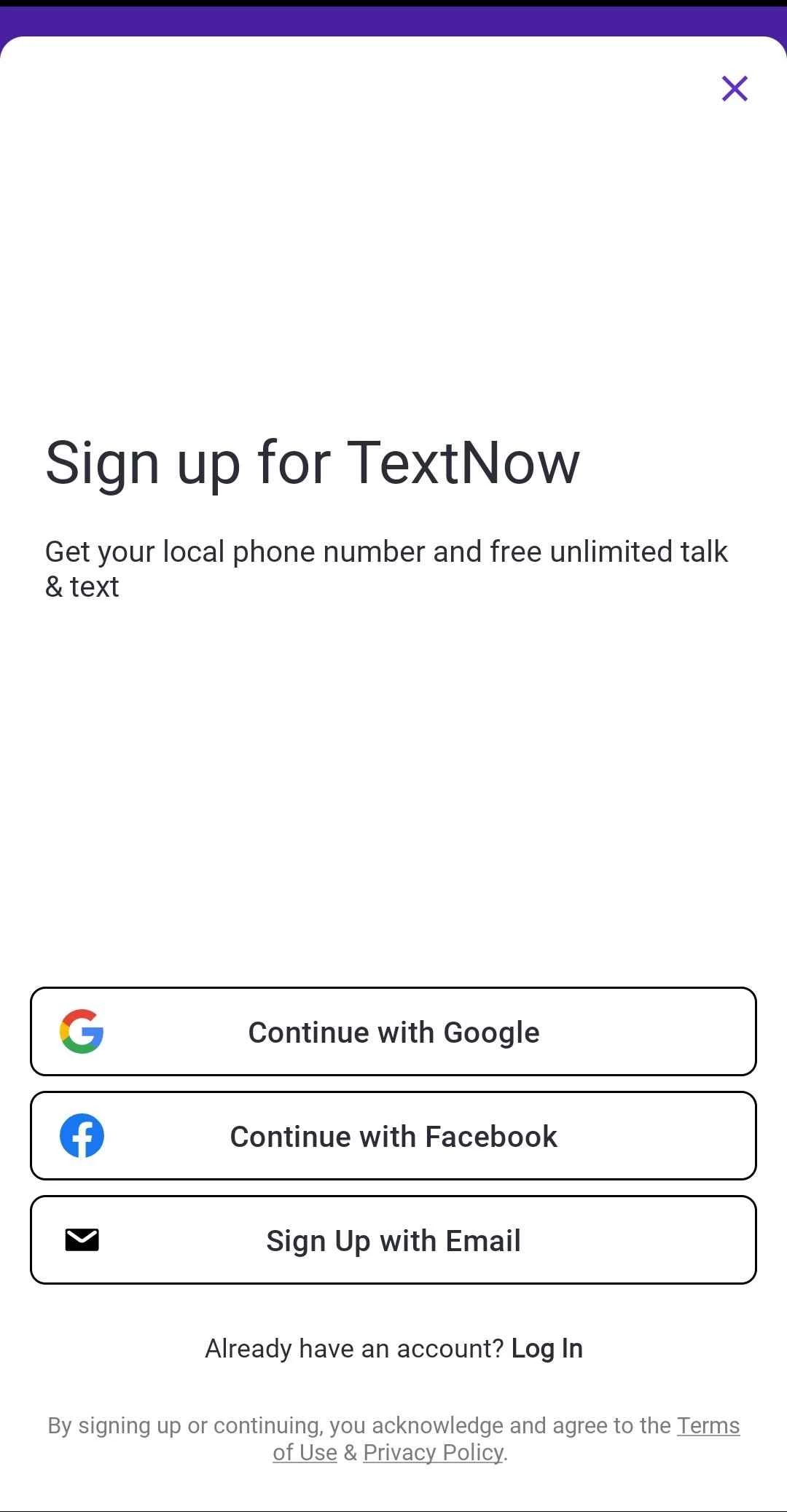Open the Terms of Use link
Image resolution: width=787 pixels, height=1512 pixels.
(708, 1426)
